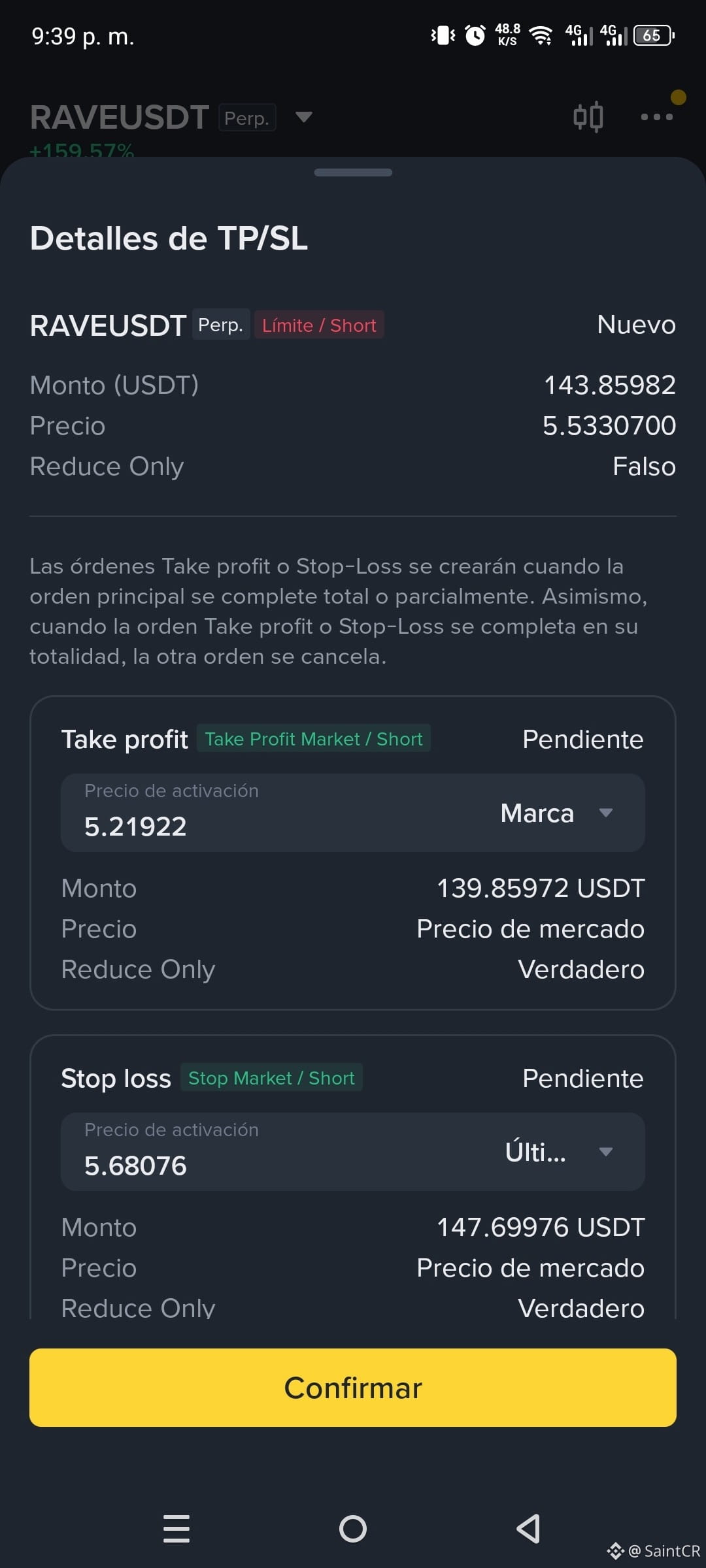Viewport: 706px width, 1568px height.
Task: Open the Marca trigger type dropdown
Action: [x=556, y=813]
